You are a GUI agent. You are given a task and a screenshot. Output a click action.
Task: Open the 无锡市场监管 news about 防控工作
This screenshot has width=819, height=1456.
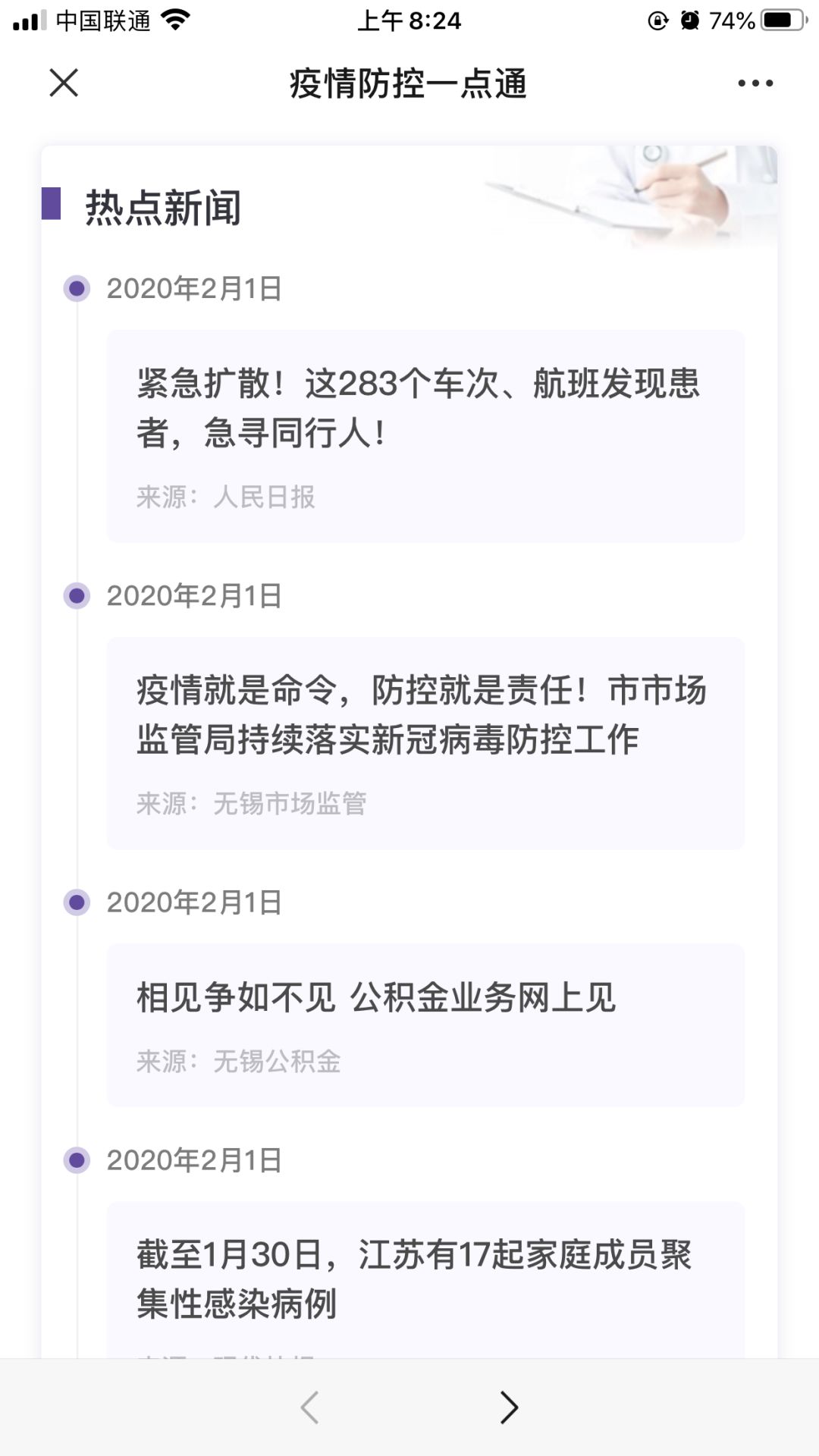point(425,742)
